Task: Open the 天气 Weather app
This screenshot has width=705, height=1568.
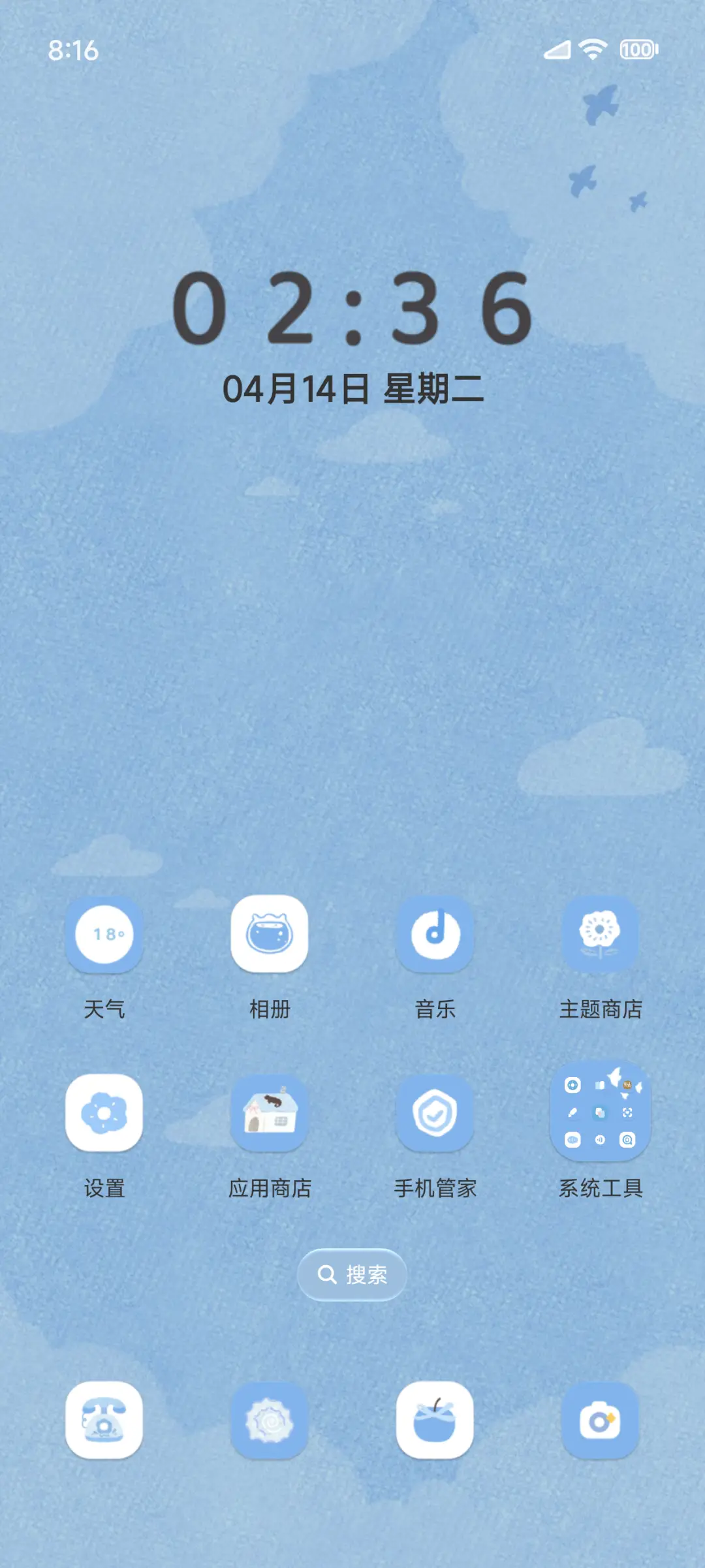Action: pyautogui.click(x=104, y=933)
